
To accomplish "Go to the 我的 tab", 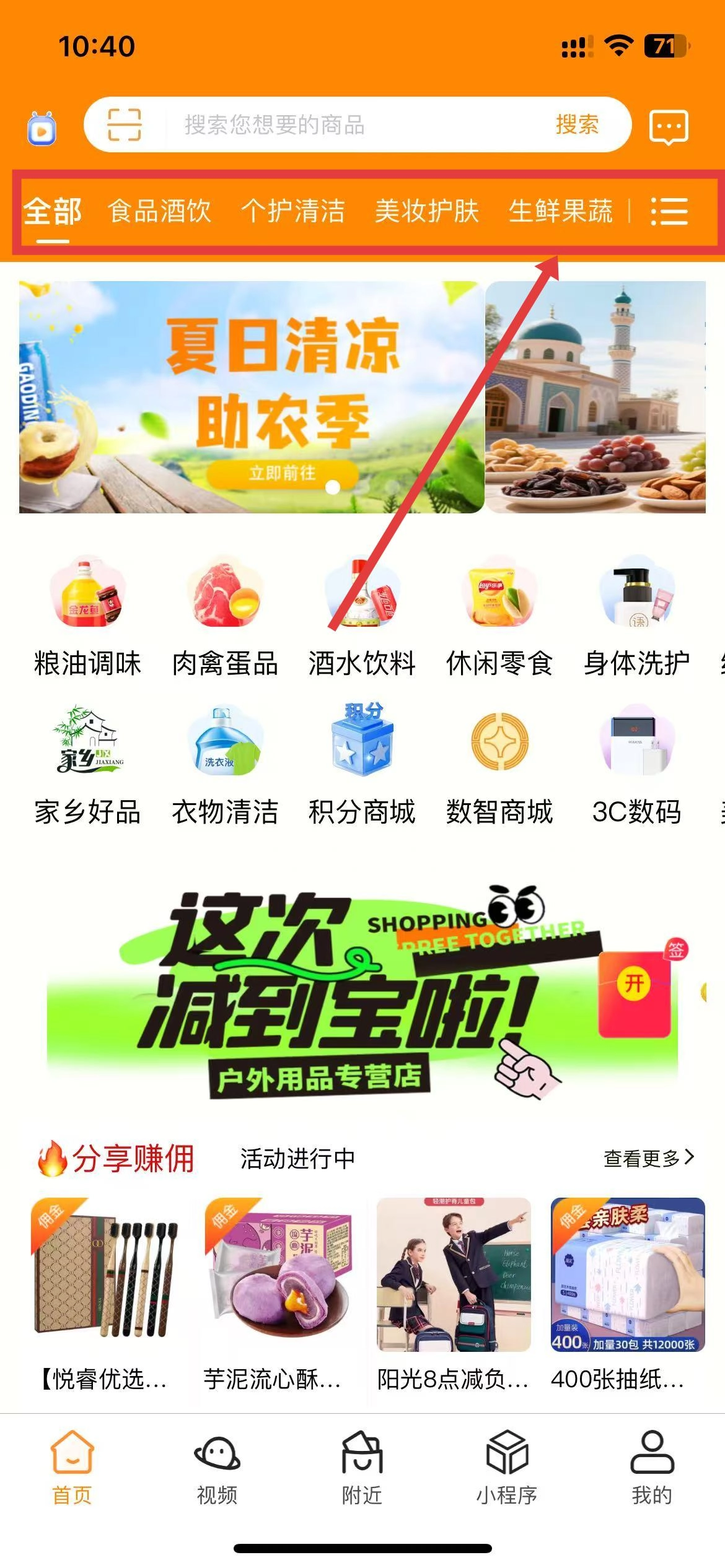I will (x=652, y=1468).
